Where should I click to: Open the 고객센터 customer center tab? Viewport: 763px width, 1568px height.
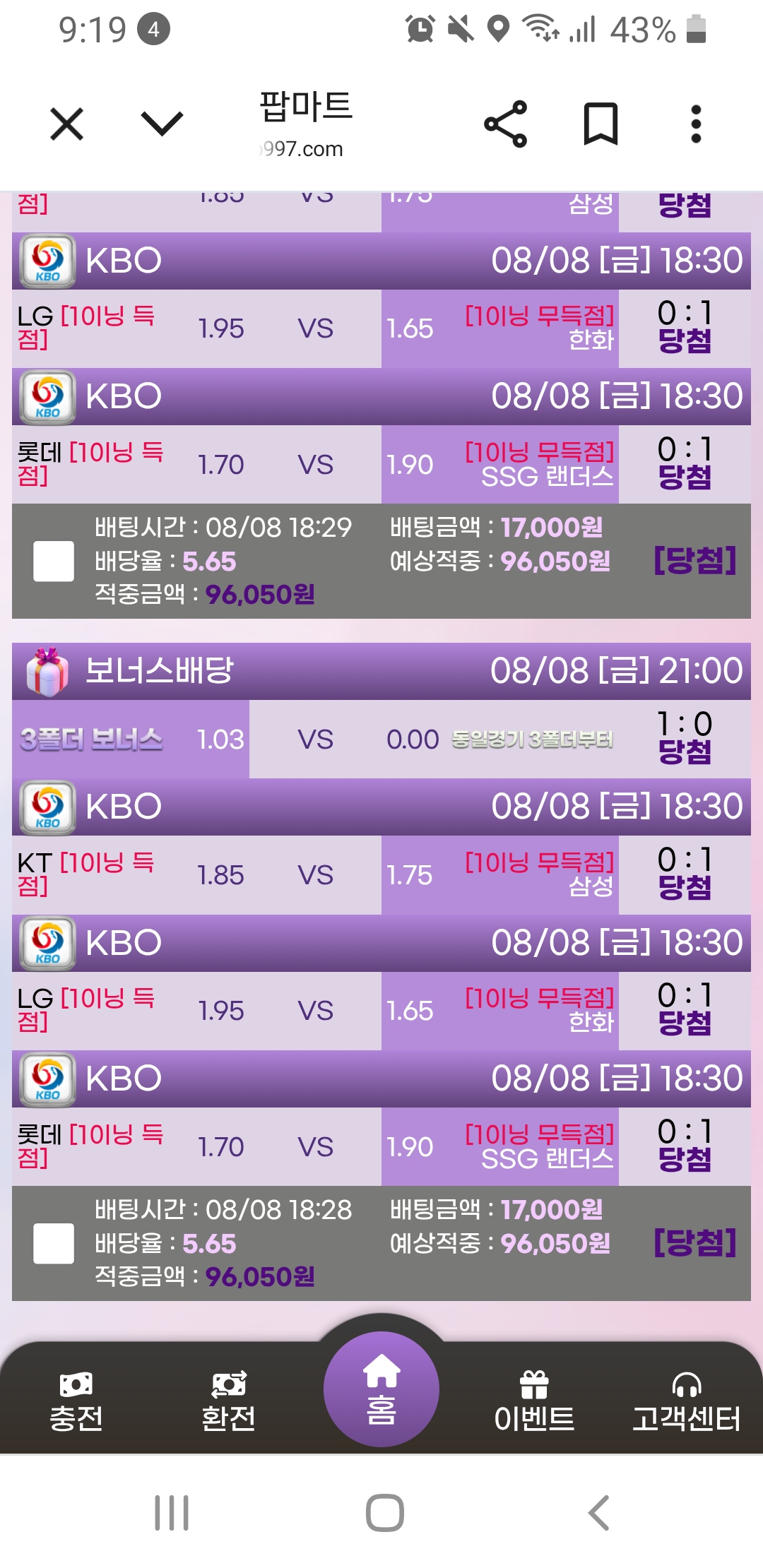(x=686, y=1402)
